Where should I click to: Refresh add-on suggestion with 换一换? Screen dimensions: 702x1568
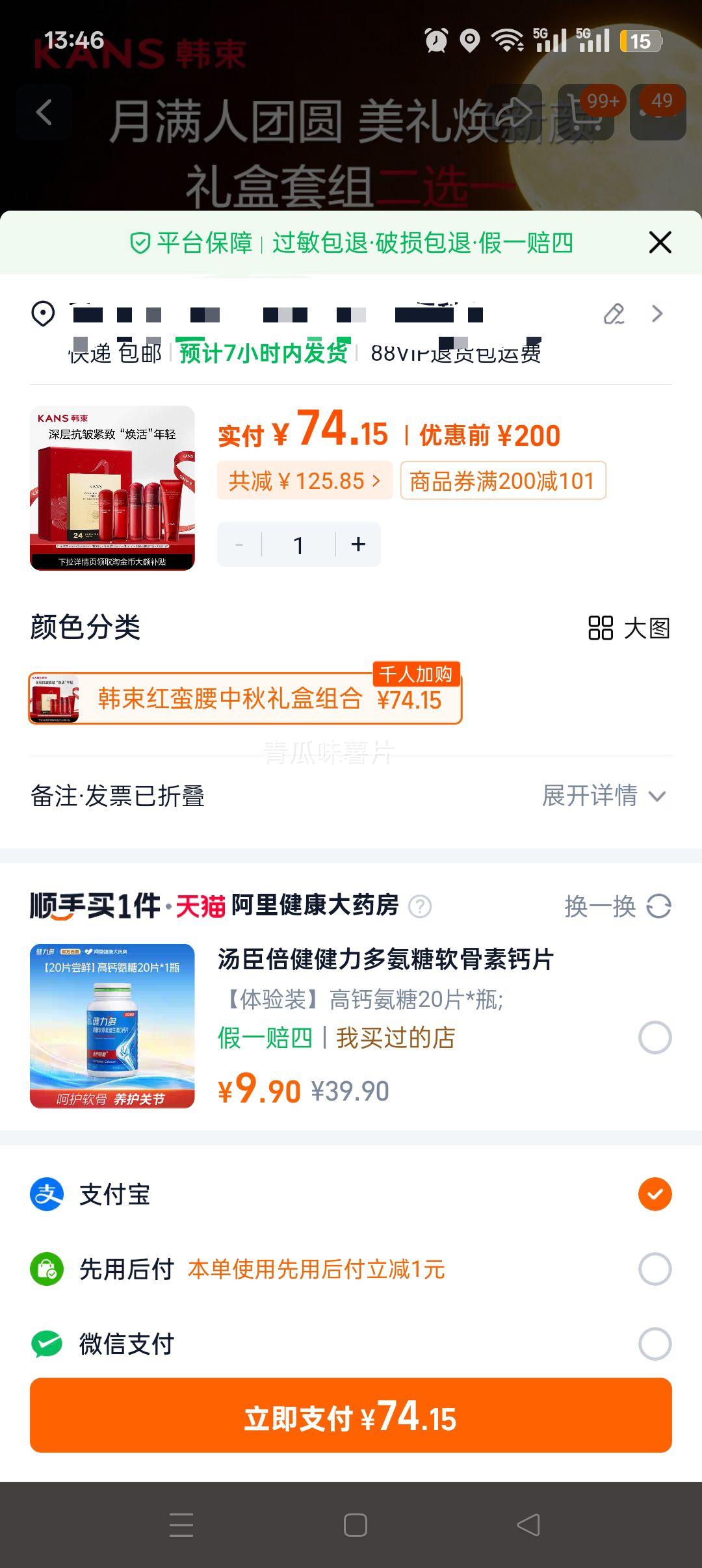[x=617, y=906]
